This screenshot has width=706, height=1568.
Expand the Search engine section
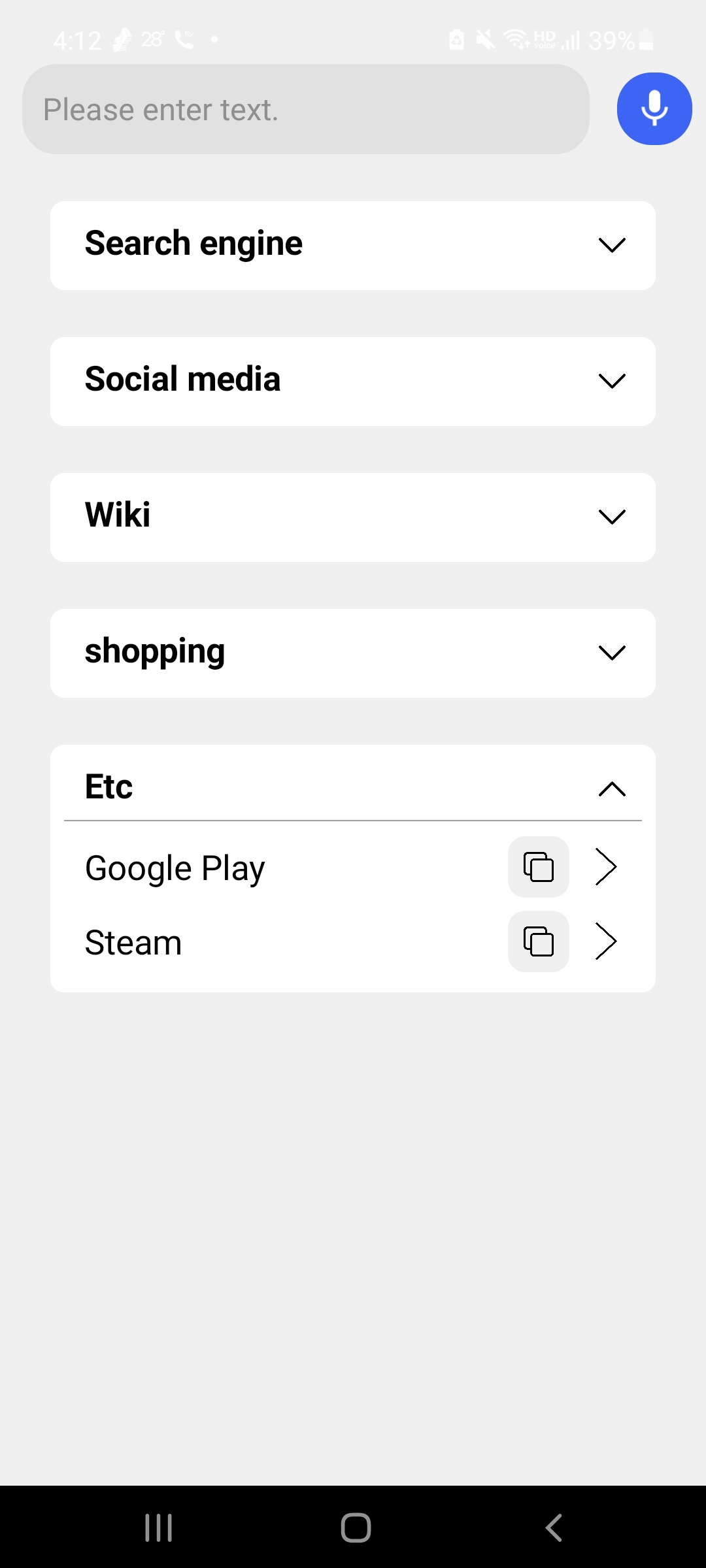pos(353,245)
